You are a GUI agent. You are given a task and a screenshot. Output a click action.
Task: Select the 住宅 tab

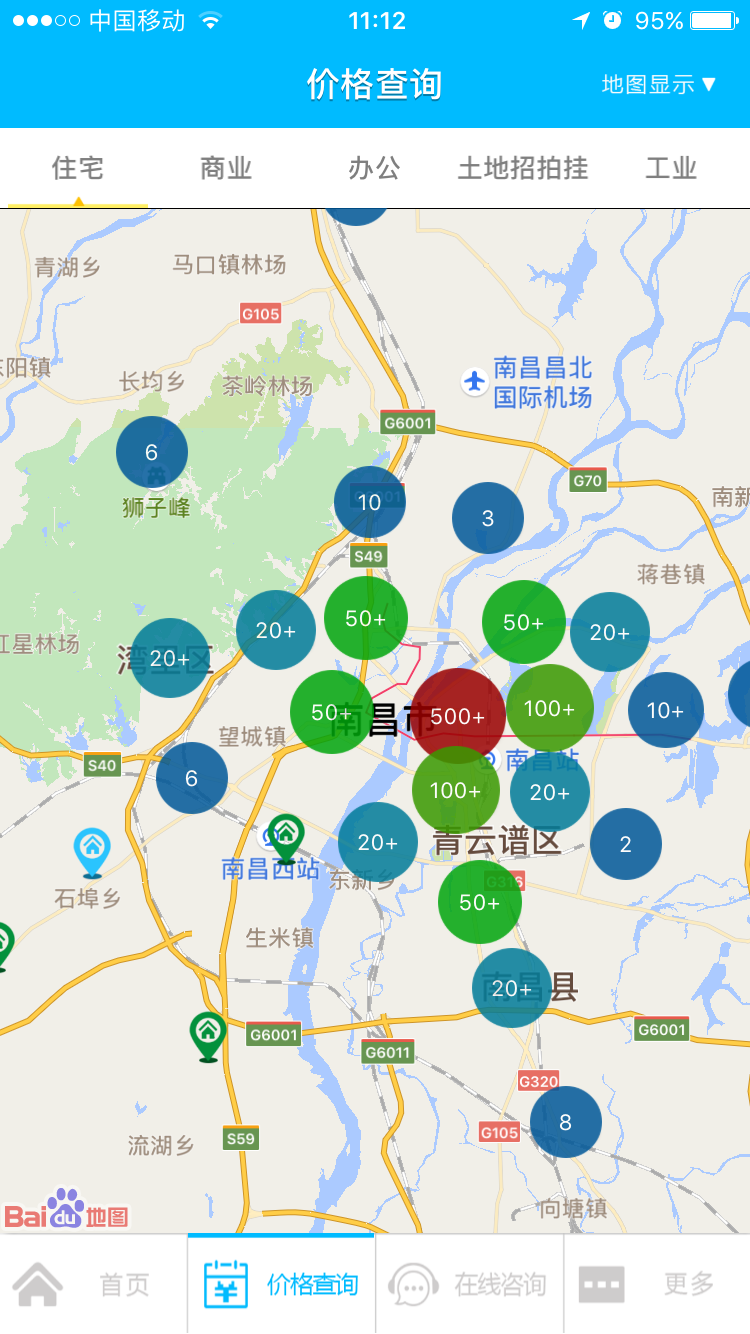78,168
